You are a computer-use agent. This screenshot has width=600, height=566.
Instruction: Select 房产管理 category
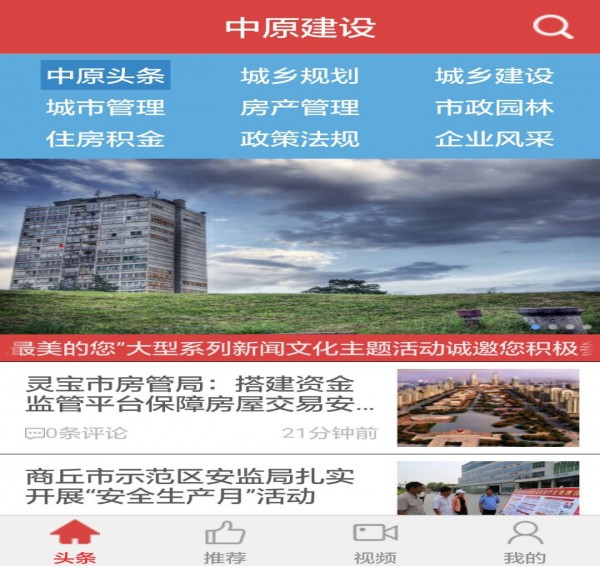[299, 107]
